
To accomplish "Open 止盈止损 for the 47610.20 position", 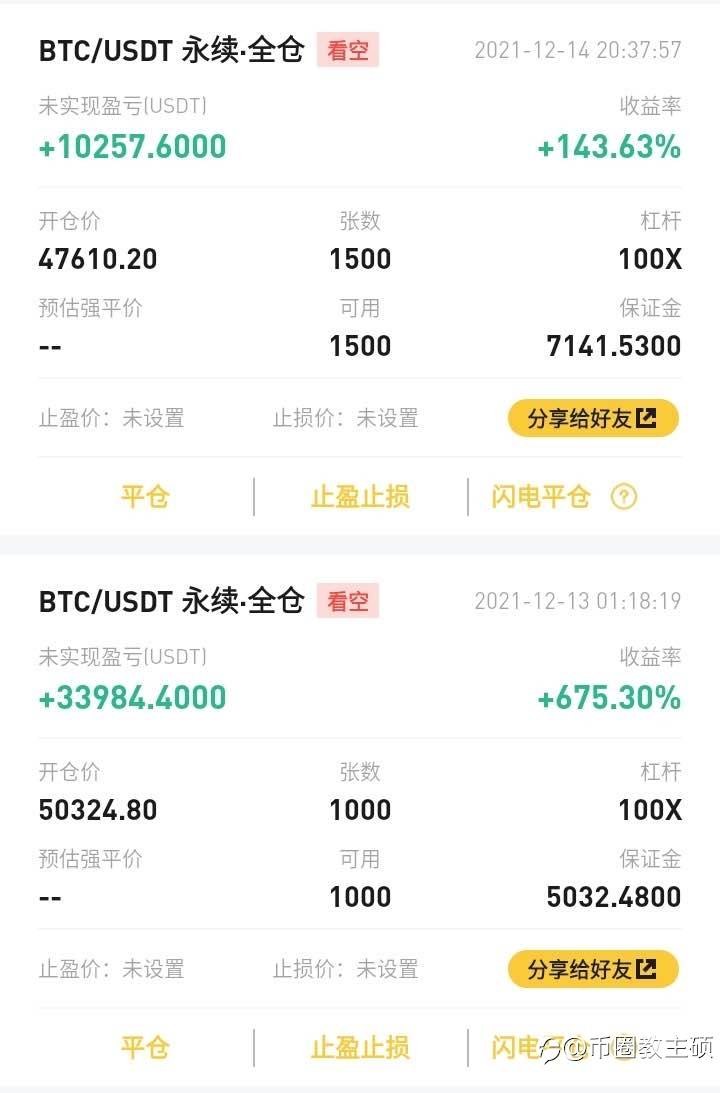I will (x=360, y=497).
